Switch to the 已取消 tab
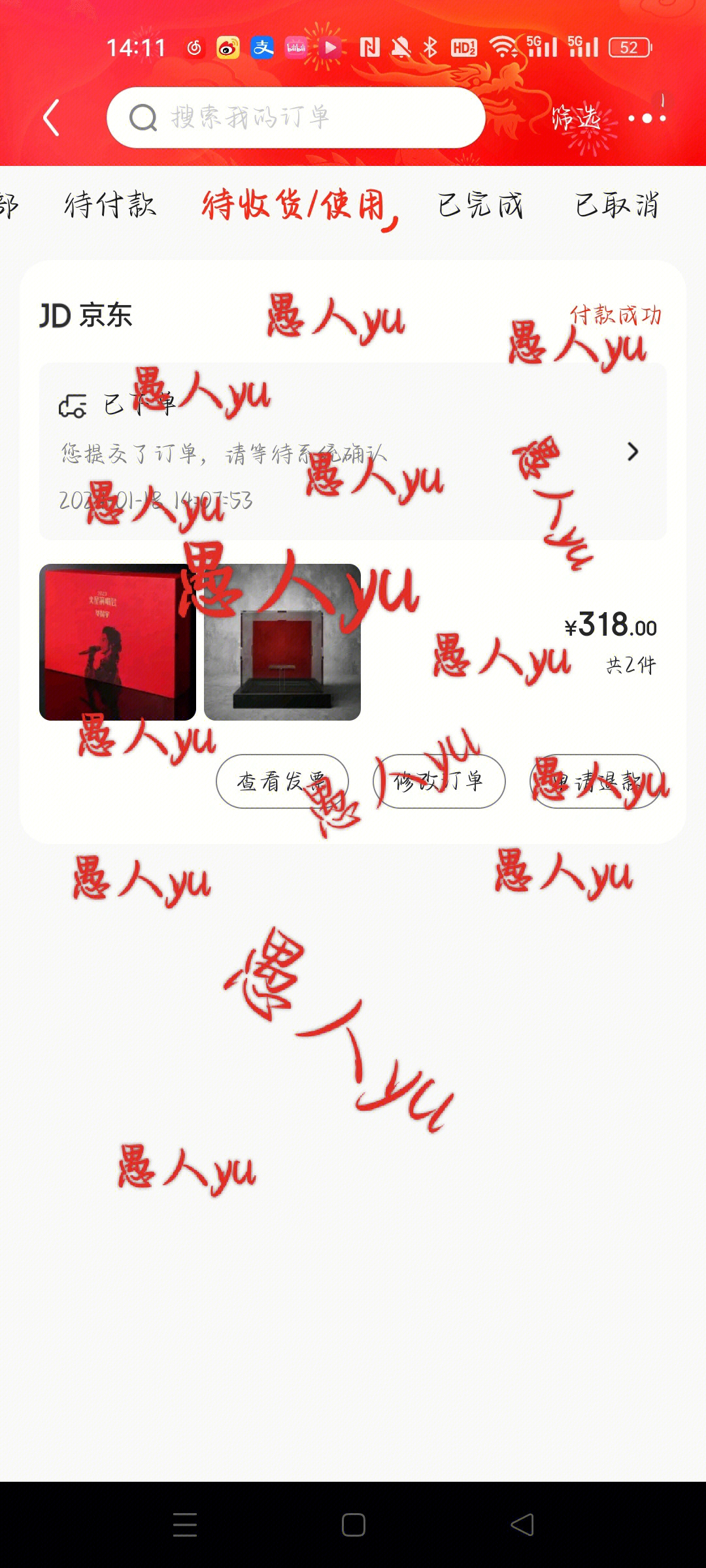Viewport: 706px width, 1568px height. tap(616, 205)
